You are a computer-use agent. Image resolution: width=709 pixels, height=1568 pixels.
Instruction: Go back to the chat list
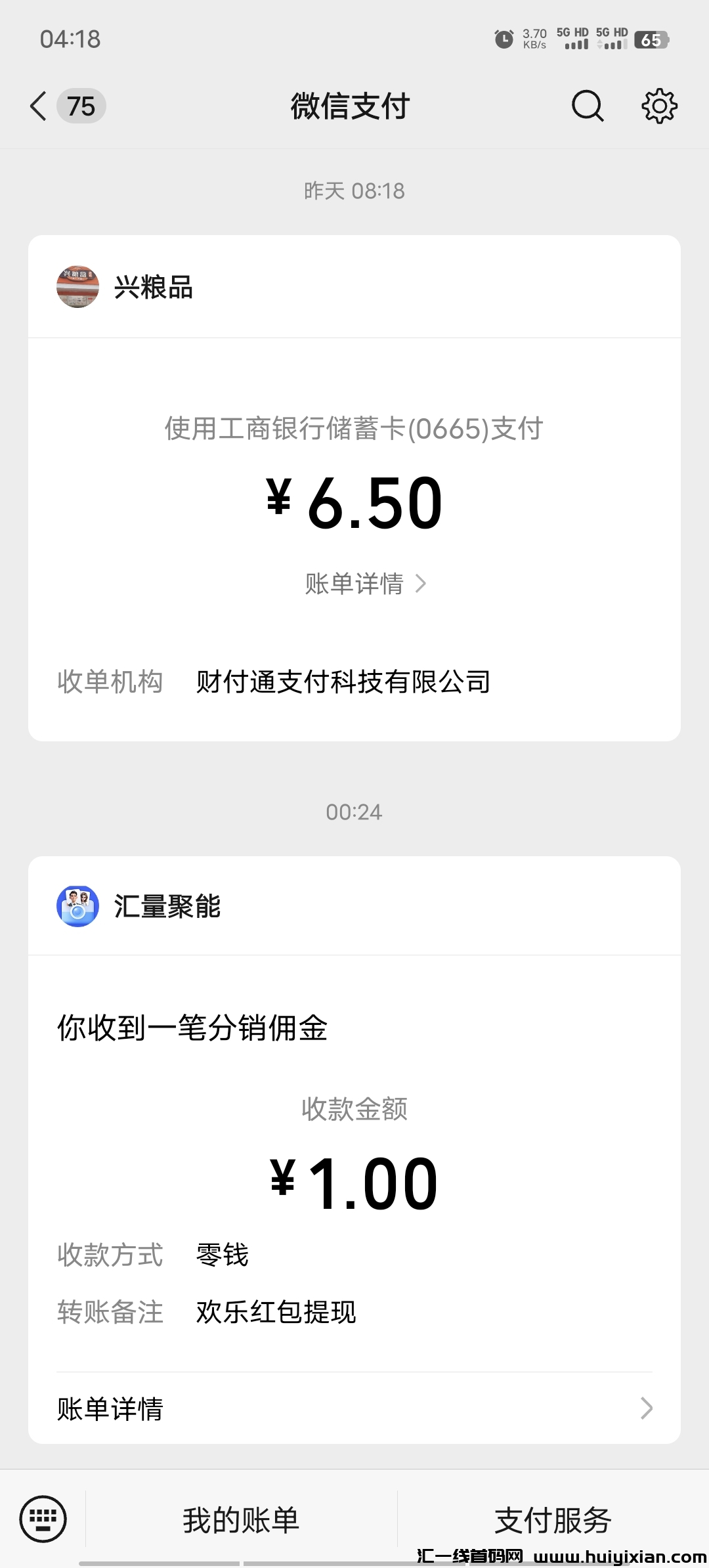(x=39, y=106)
